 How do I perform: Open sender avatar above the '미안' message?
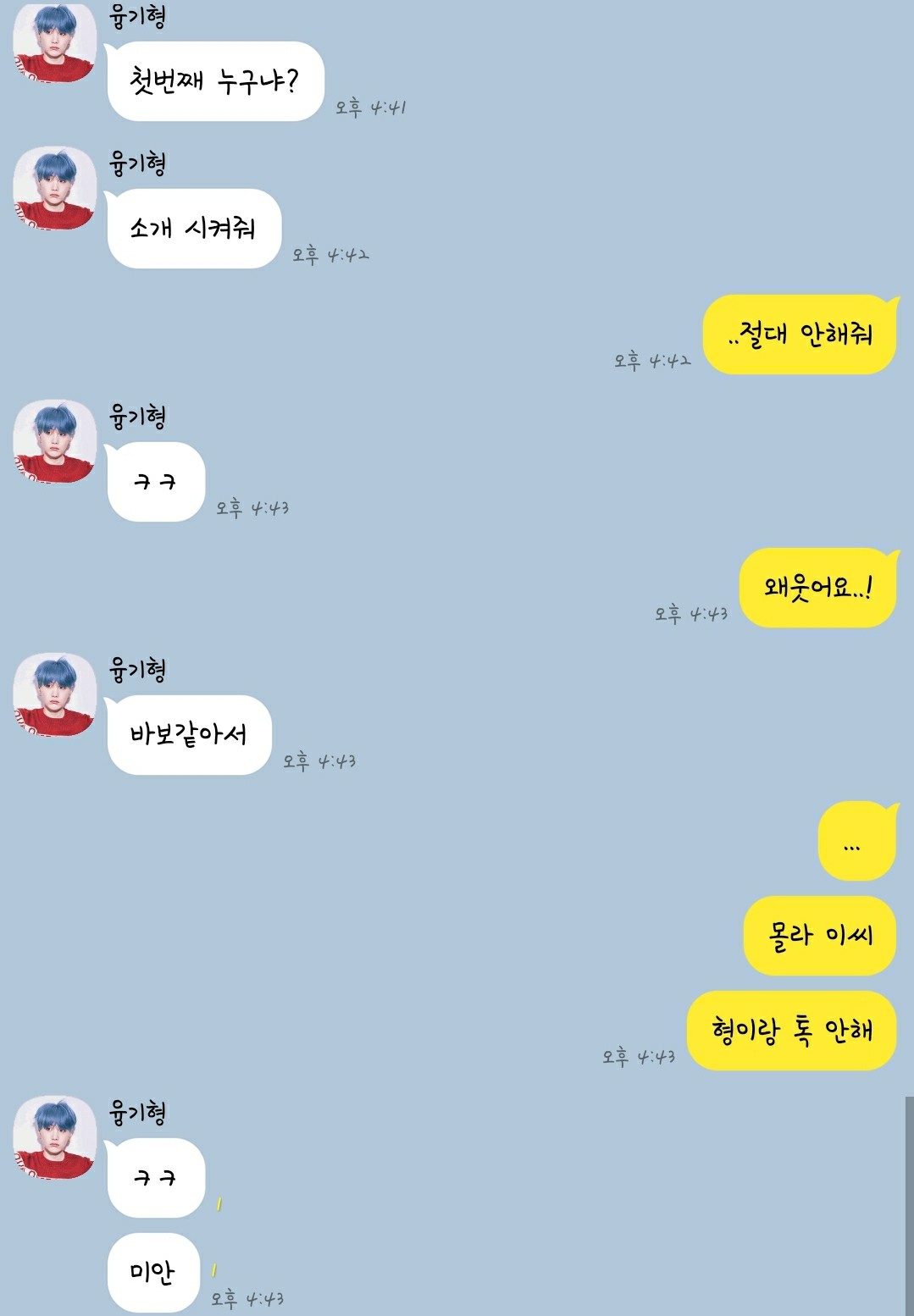pos(54,1137)
